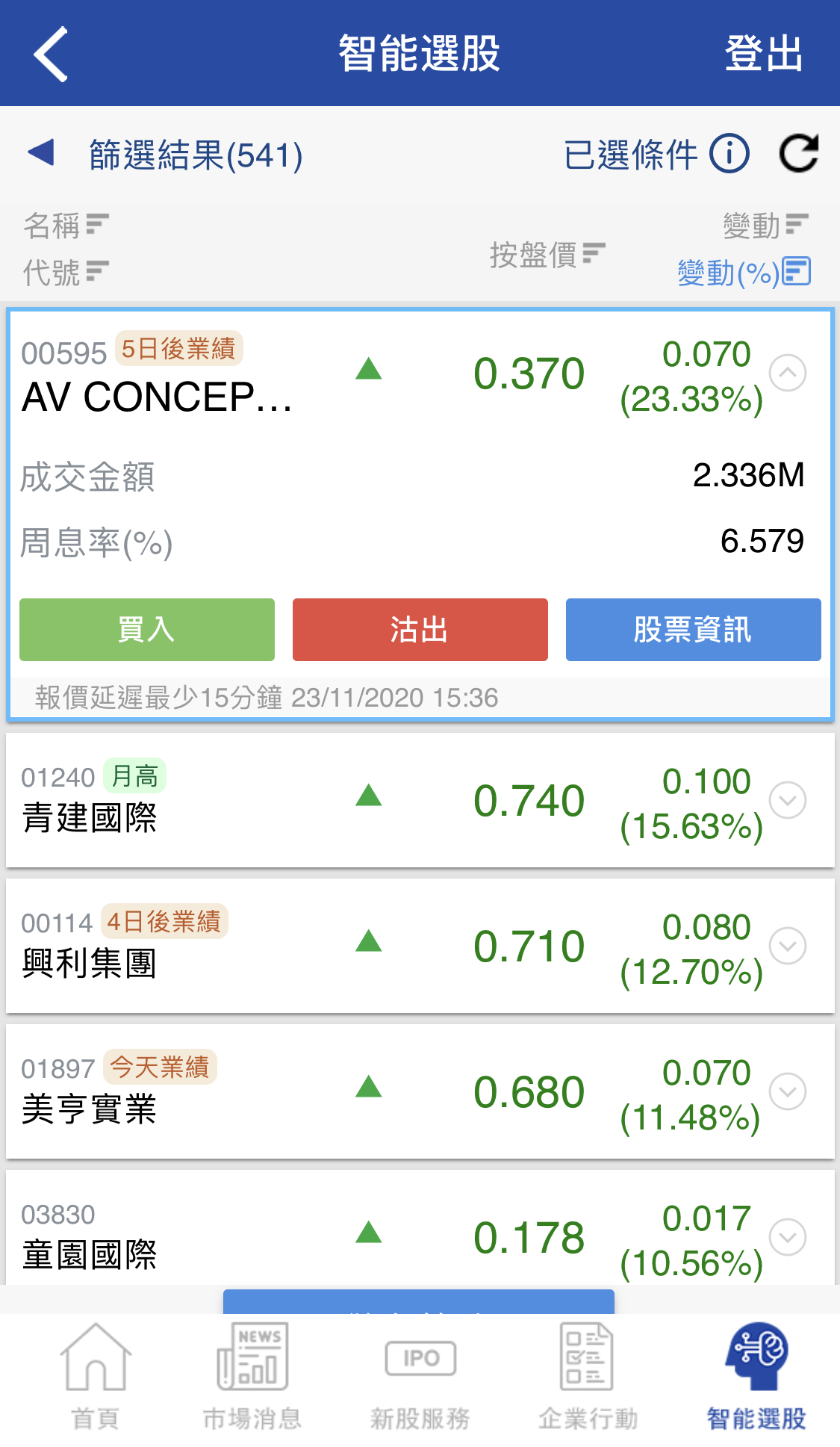Sort list by 名稱
Image resolution: width=840 pixels, height=1447 pixels.
tap(66, 225)
